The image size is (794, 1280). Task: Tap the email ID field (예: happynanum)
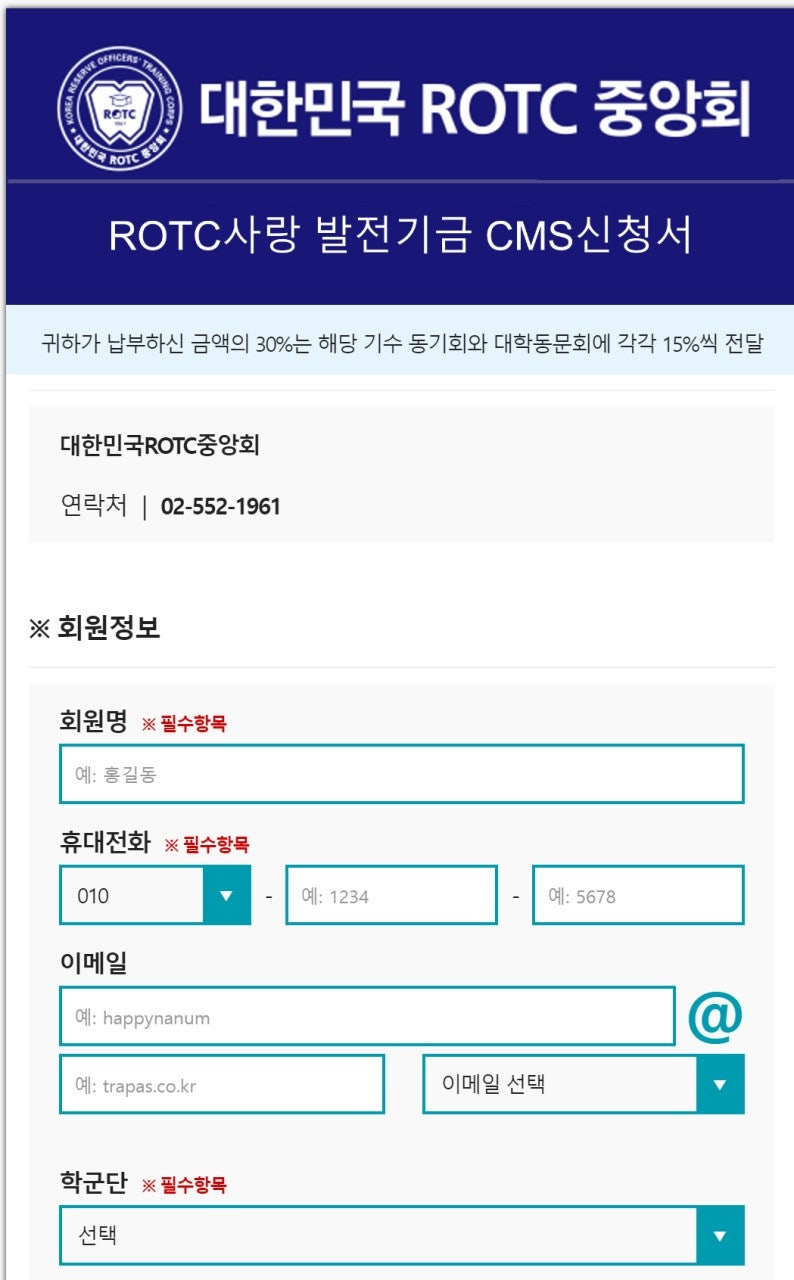[367, 1017]
